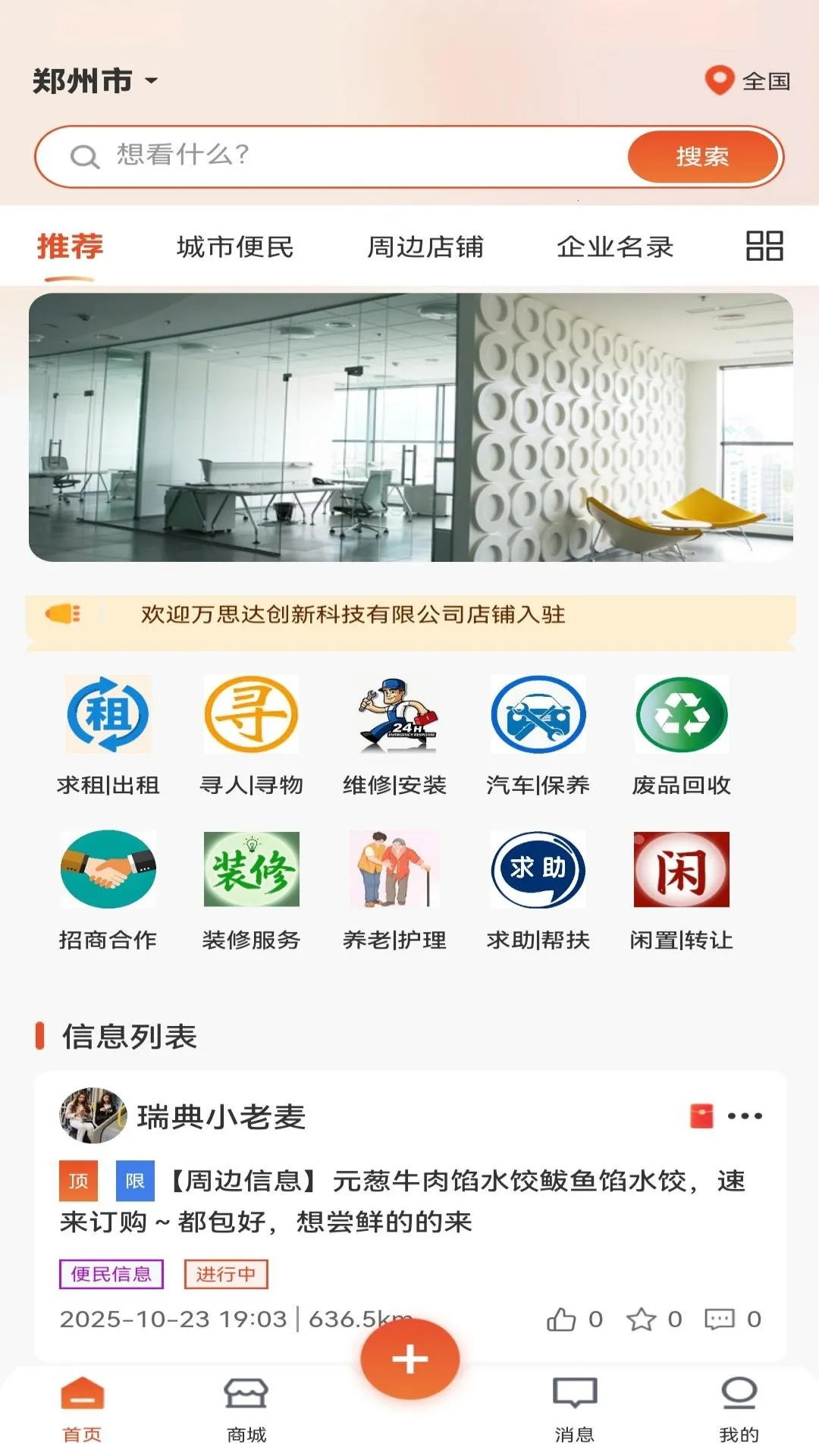
Task: Open the post's more options menu
Action: pos(745,1116)
